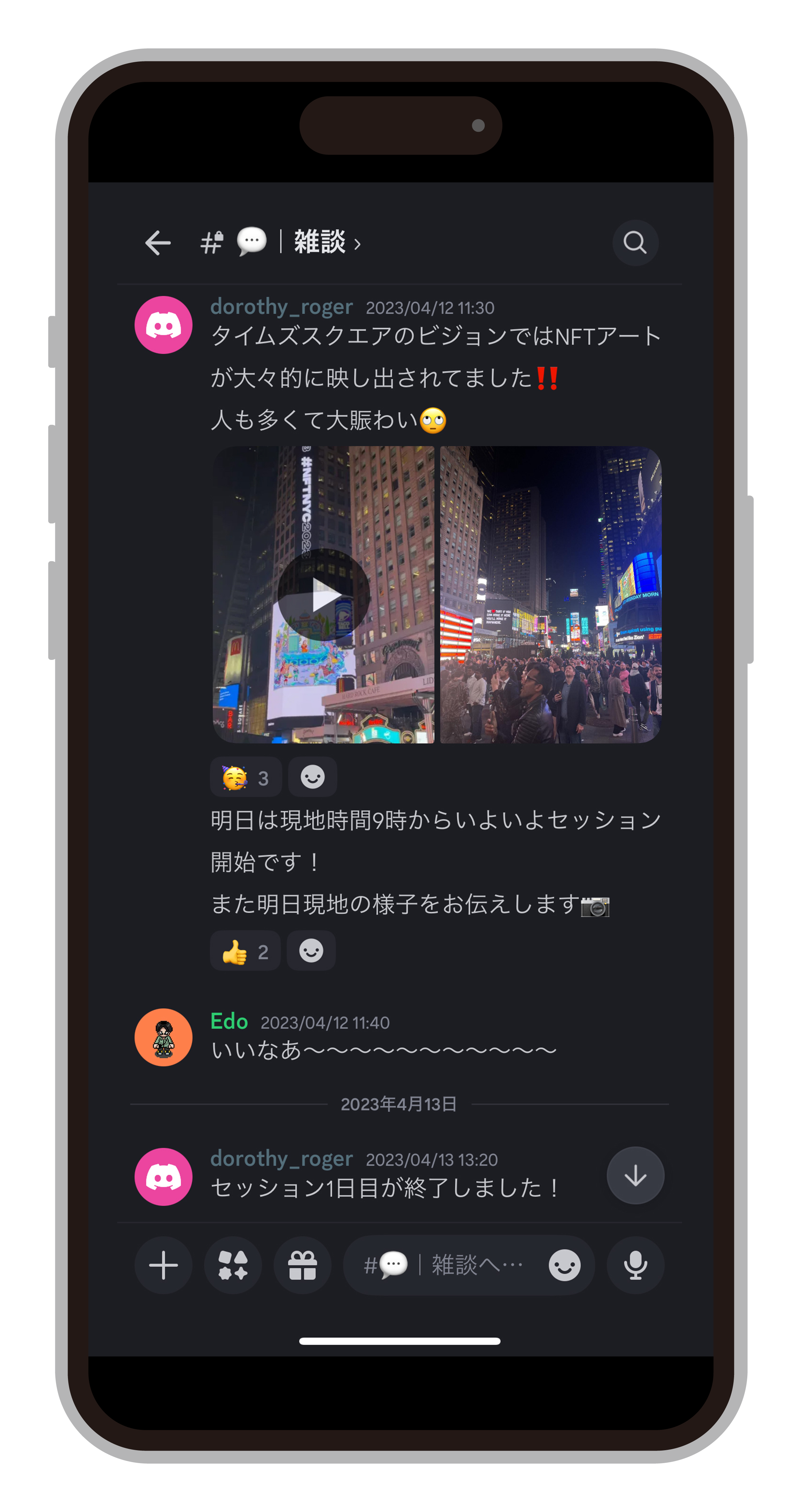802x1512 pixels.
Task: Open 雑談 channel details from the header
Action: pyautogui.click(x=320, y=242)
